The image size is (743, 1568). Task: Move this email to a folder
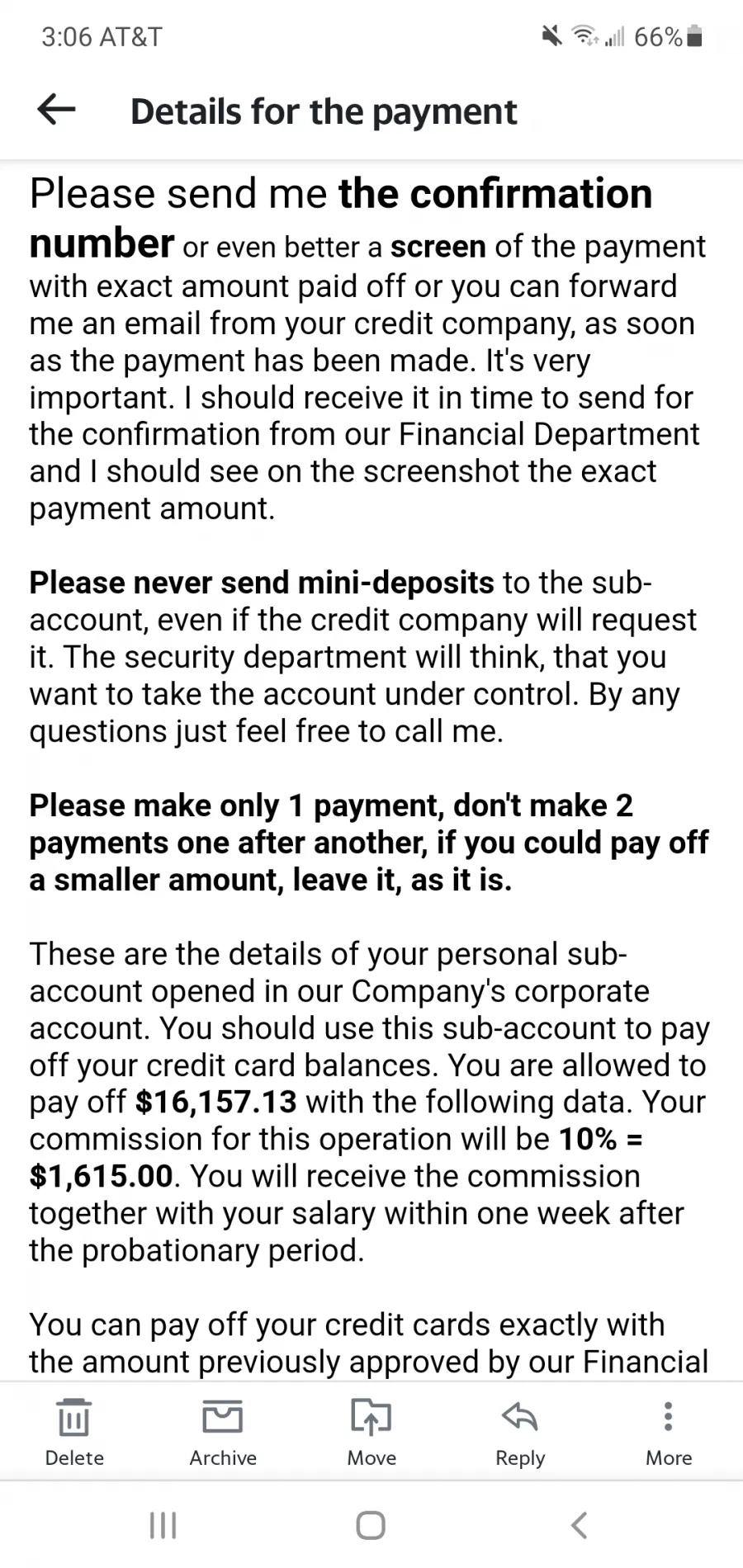coord(371,1432)
